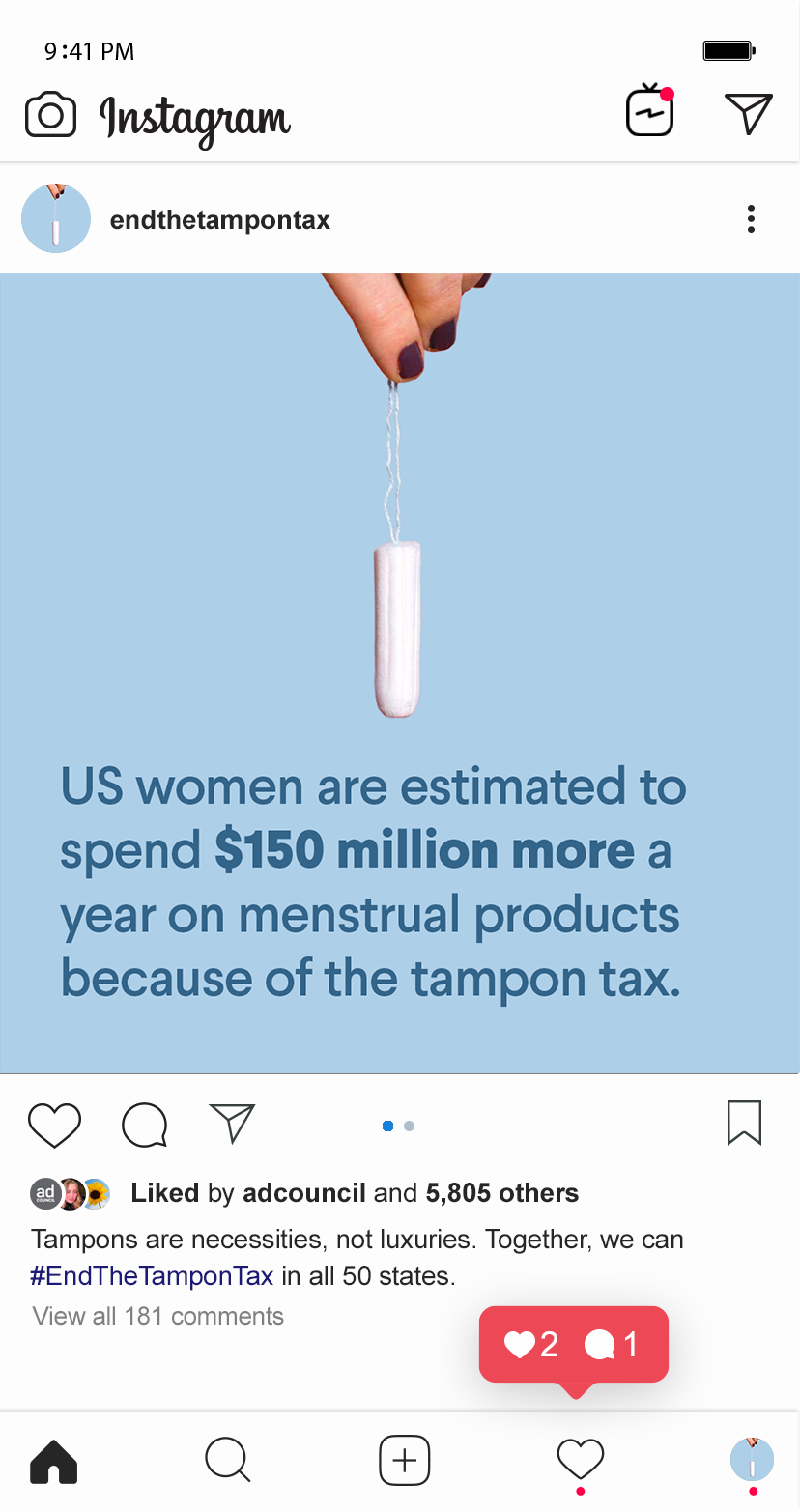Switch to the Search tab
800x1512 pixels.
coord(228,1459)
